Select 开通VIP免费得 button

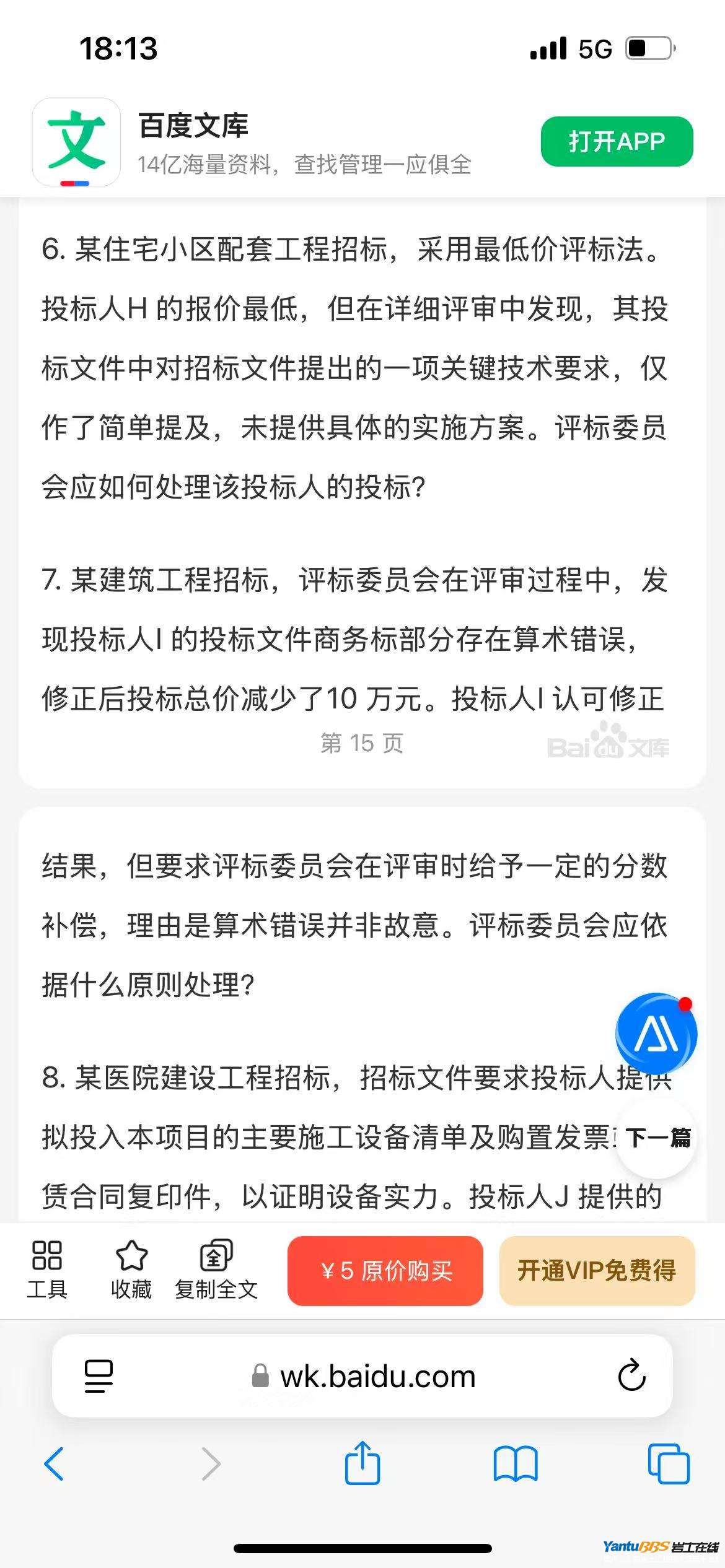(x=597, y=1271)
